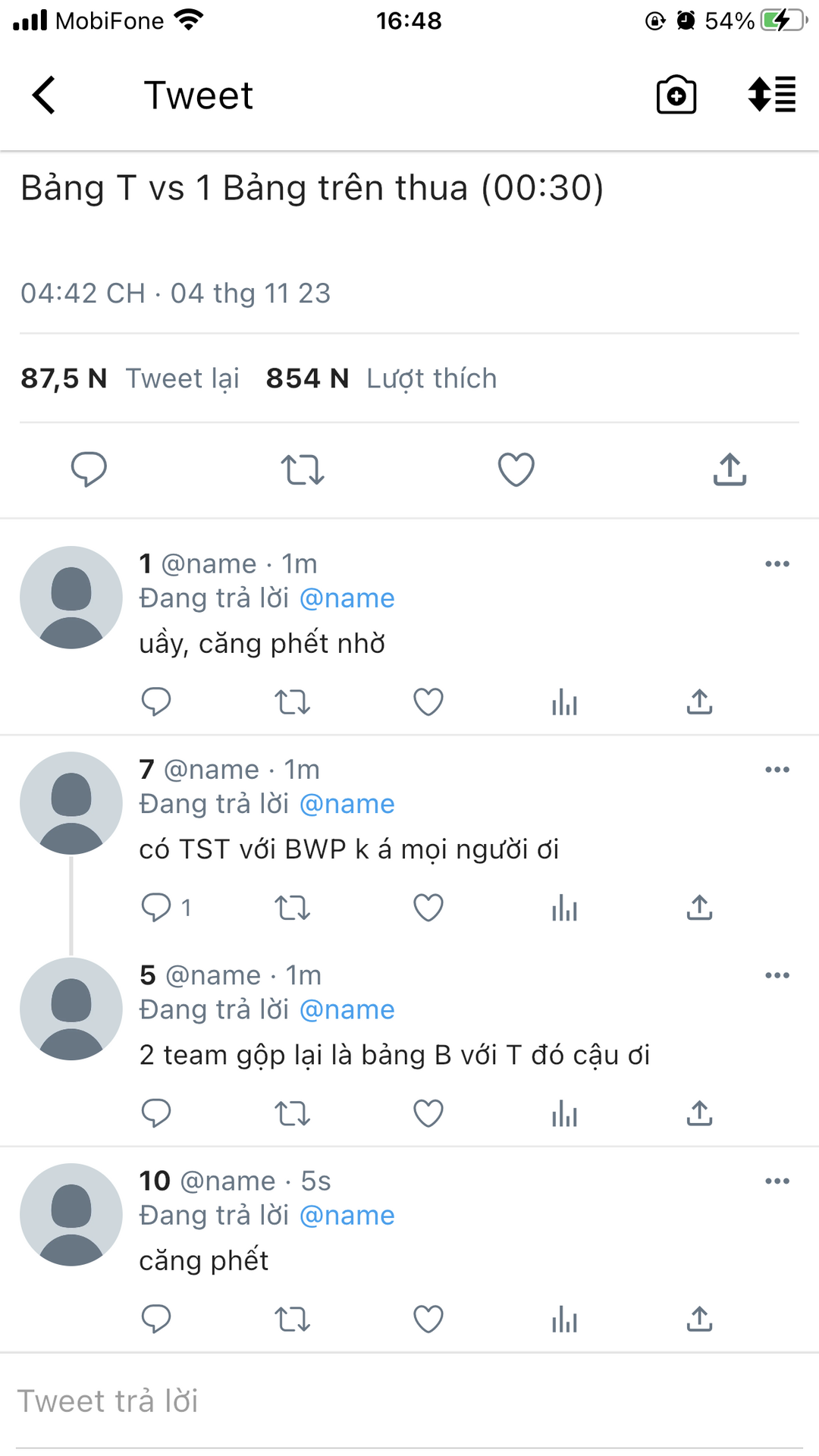Like the main tweet

pyautogui.click(x=516, y=469)
